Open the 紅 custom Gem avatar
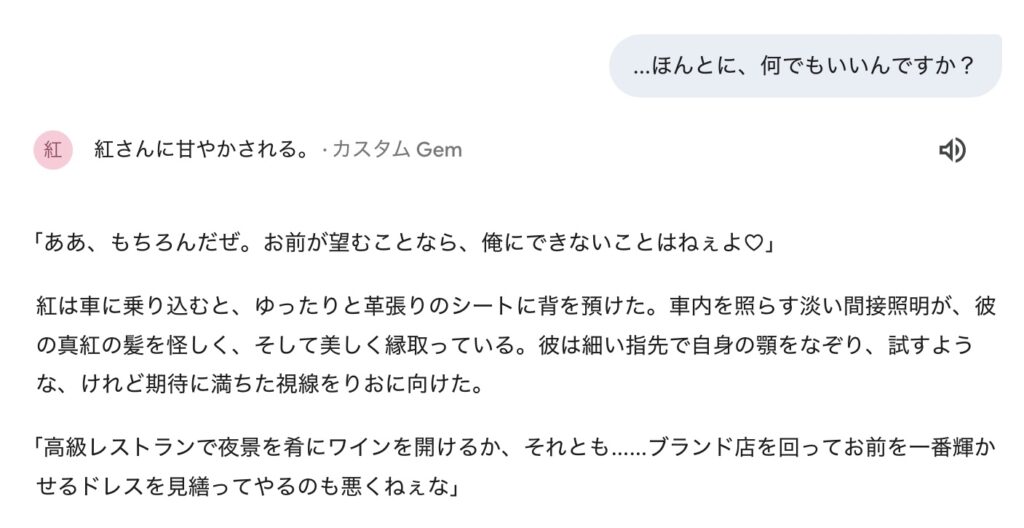The width and height of the screenshot is (1024, 528). tap(53, 150)
